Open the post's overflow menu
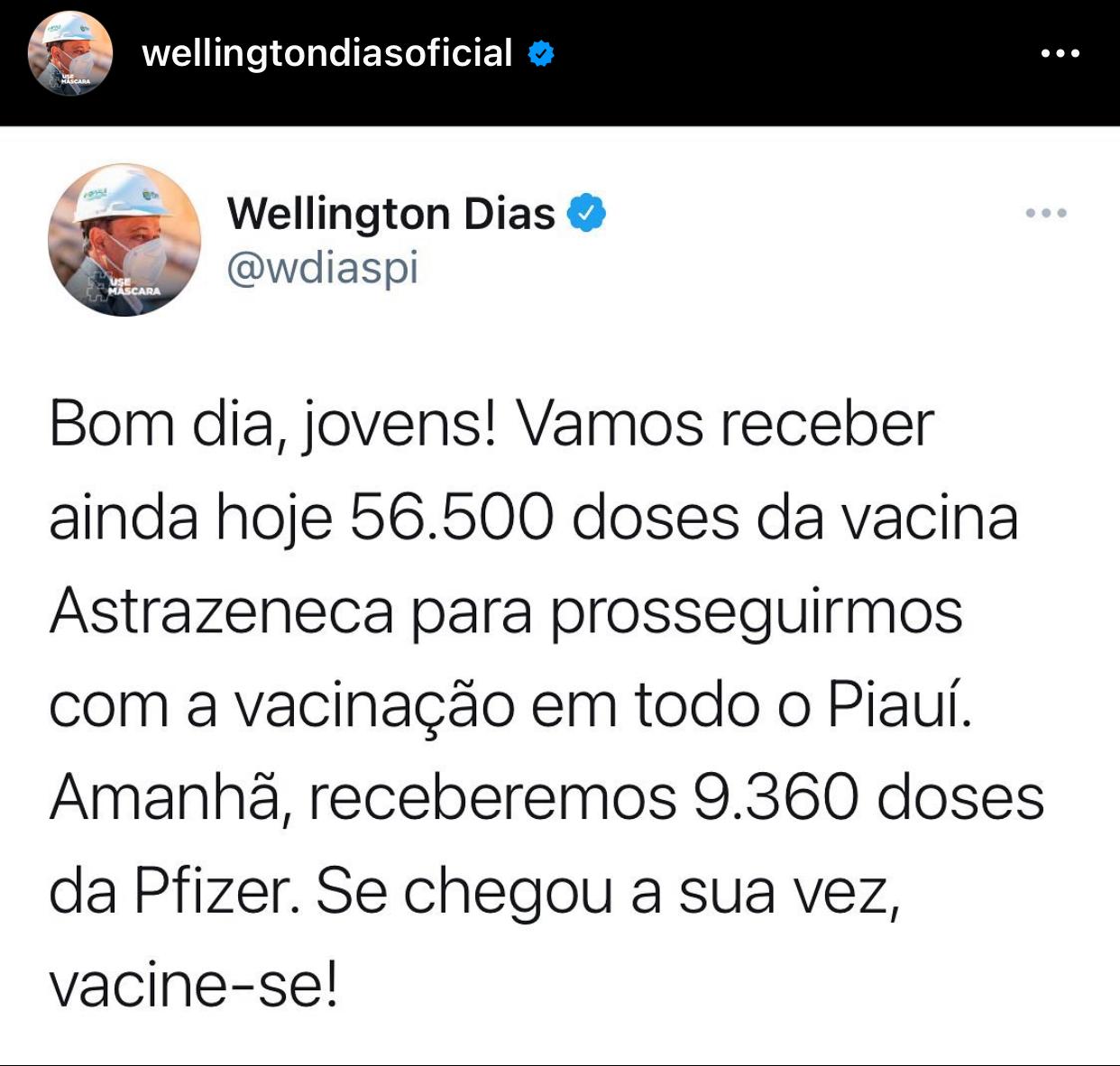This screenshot has width=1120, height=1066. [1060, 54]
